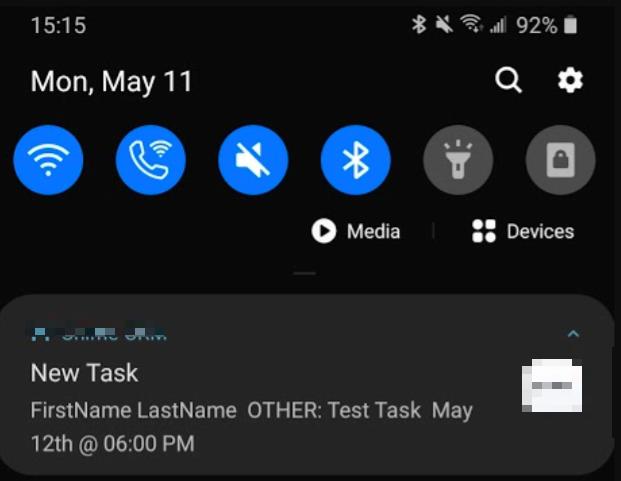Open system settings gear
Viewport: 621px width, 481px height.
coord(570,81)
